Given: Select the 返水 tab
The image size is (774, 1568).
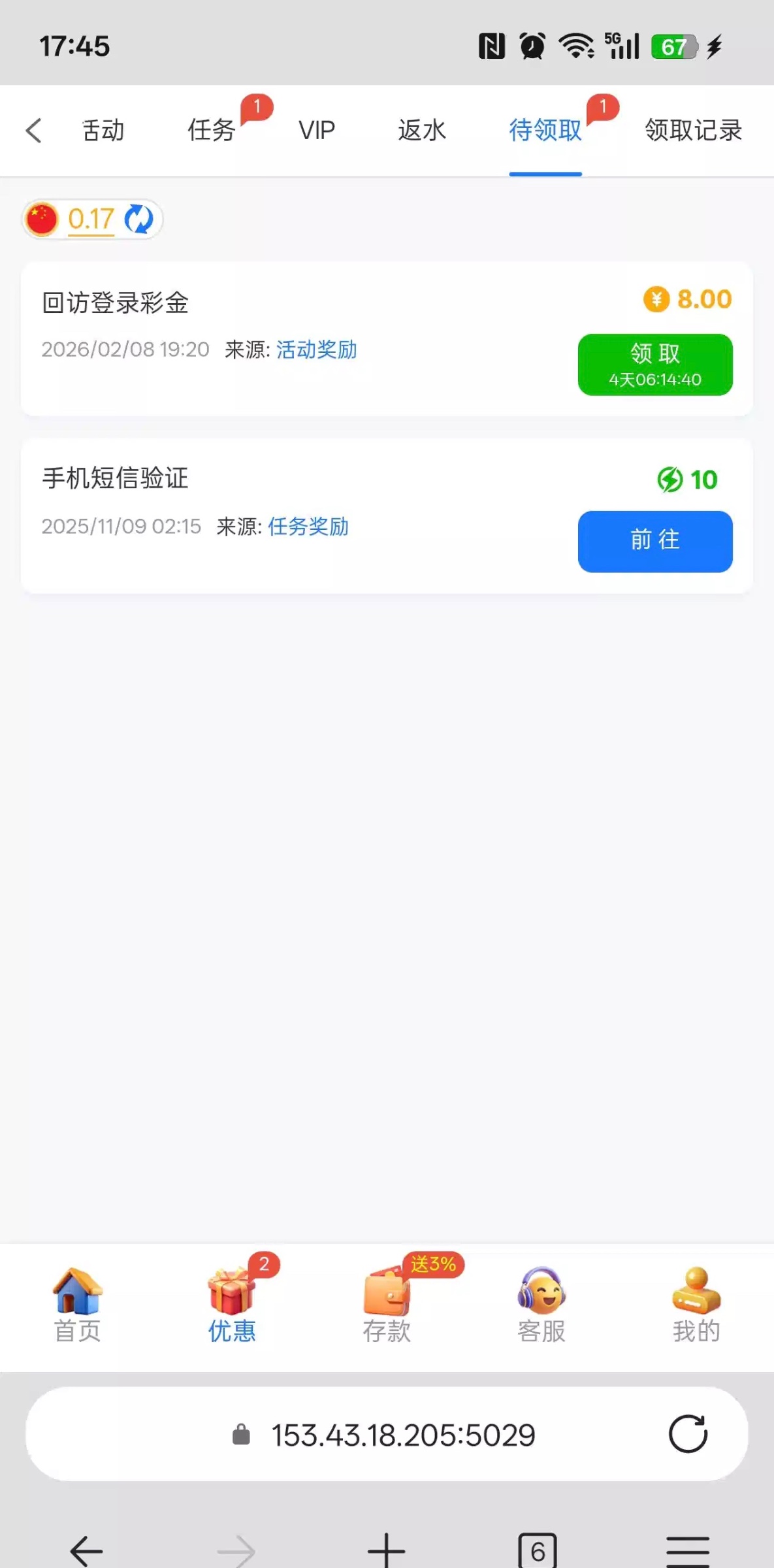Looking at the screenshot, I should tap(422, 130).
